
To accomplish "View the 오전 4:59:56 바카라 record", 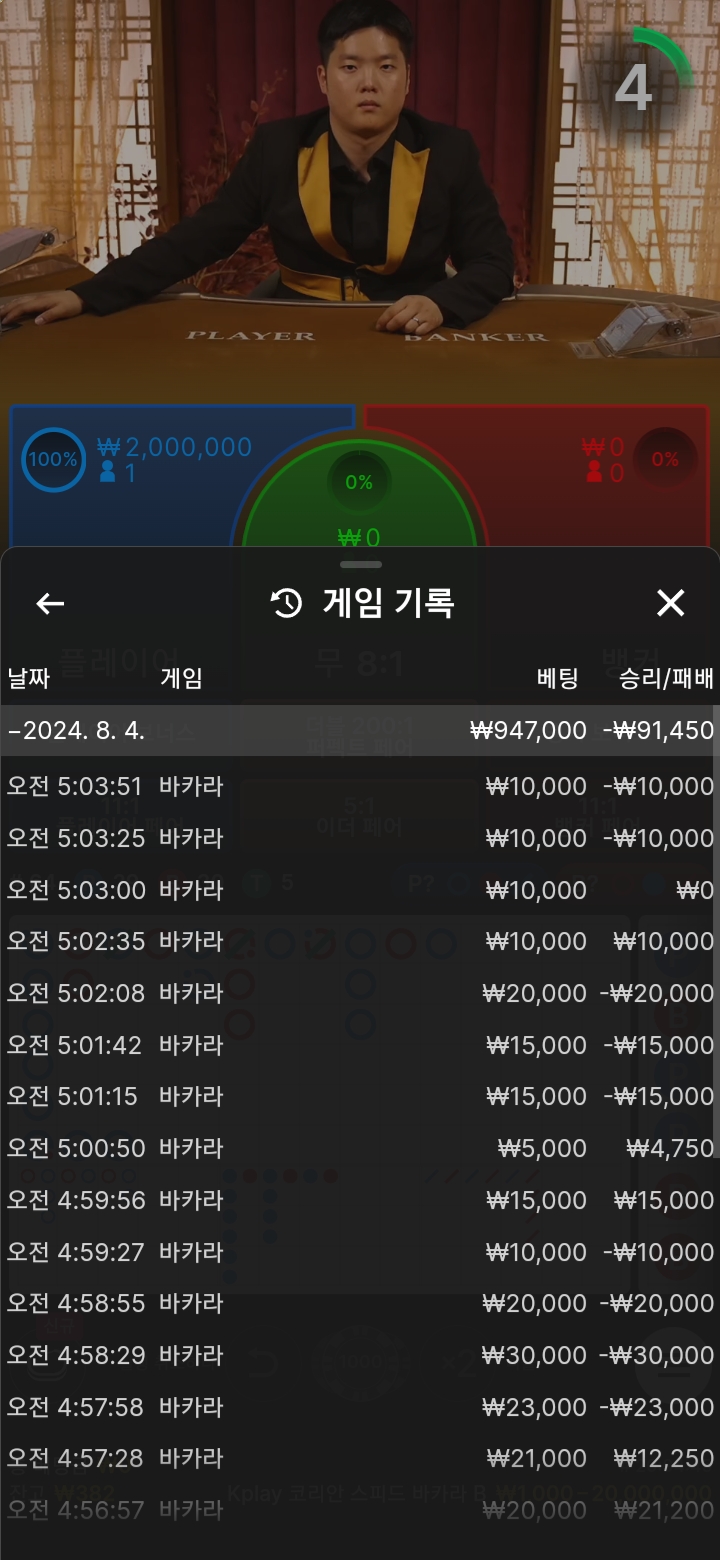I will (x=360, y=1200).
